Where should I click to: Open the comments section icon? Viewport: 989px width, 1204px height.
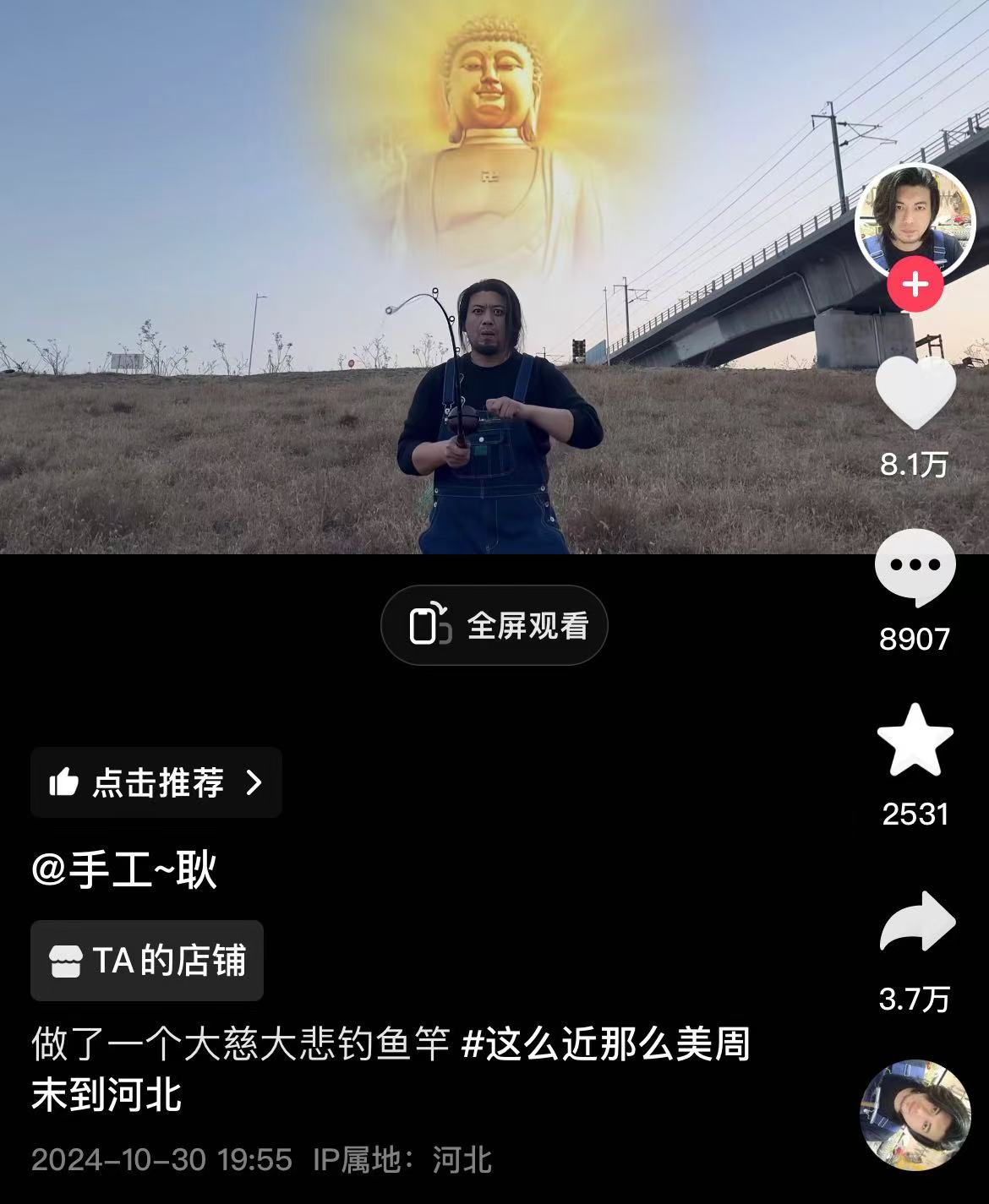pyautogui.click(x=914, y=569)
